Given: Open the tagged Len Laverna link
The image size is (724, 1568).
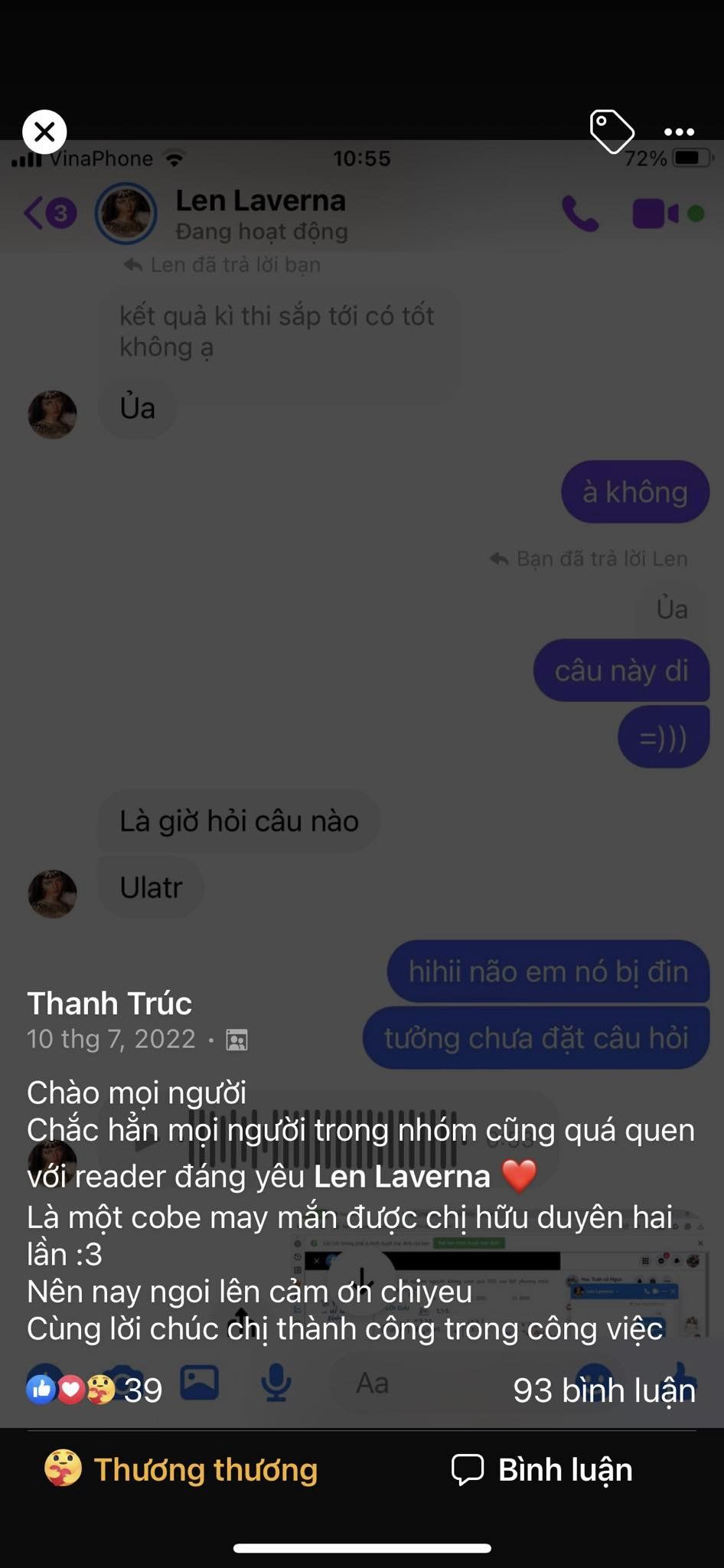Looking at the screenshot, I should point(402,1176).
